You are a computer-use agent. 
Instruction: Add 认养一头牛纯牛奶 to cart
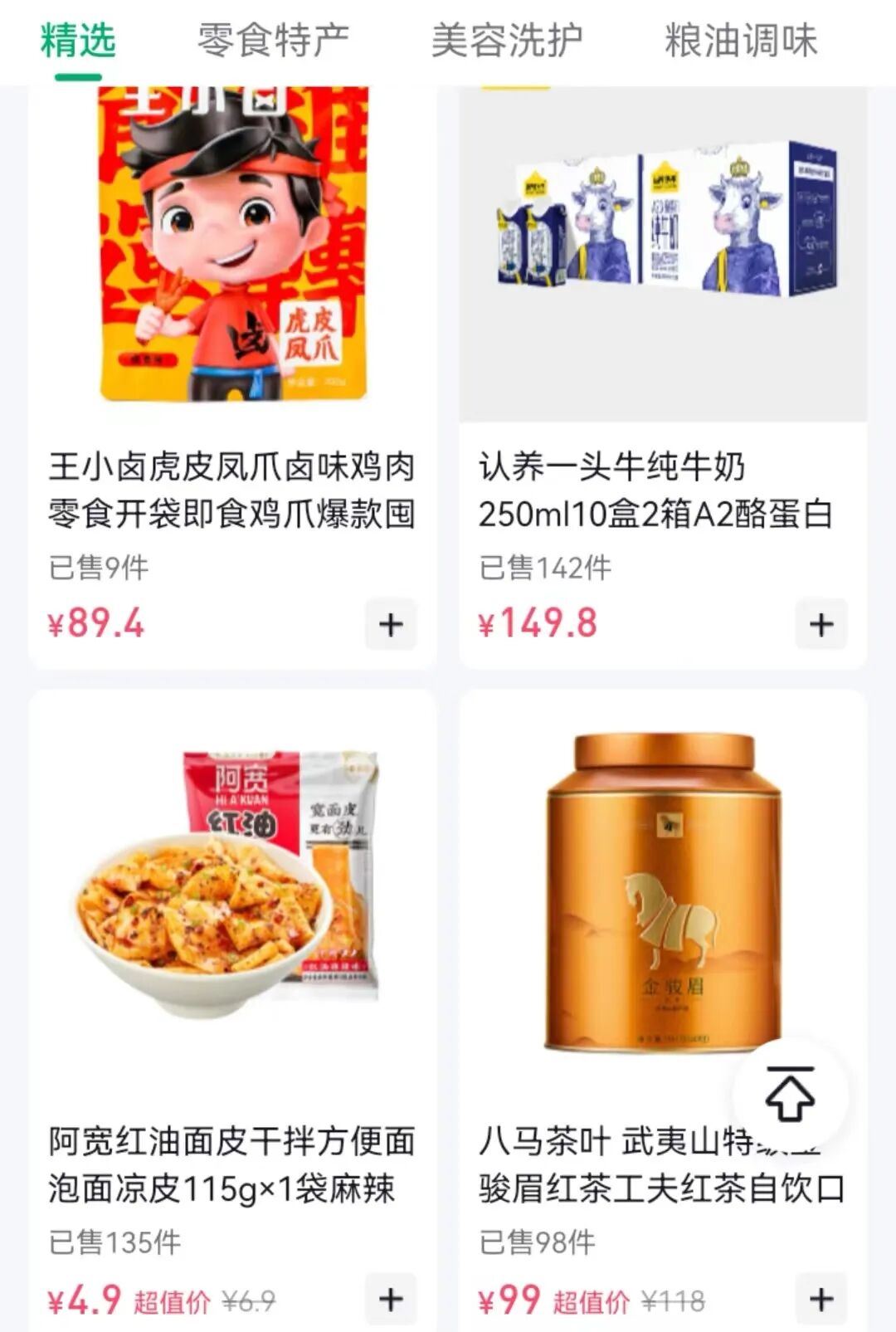click(821, 624)
